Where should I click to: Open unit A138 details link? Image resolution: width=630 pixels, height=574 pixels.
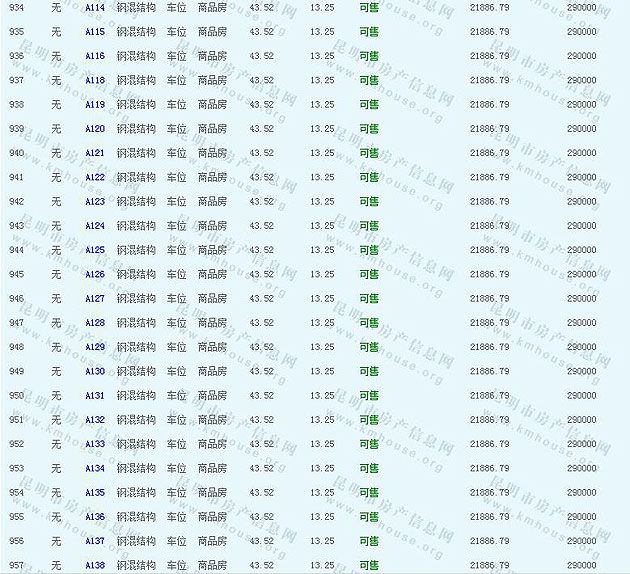tap(95, 566)
